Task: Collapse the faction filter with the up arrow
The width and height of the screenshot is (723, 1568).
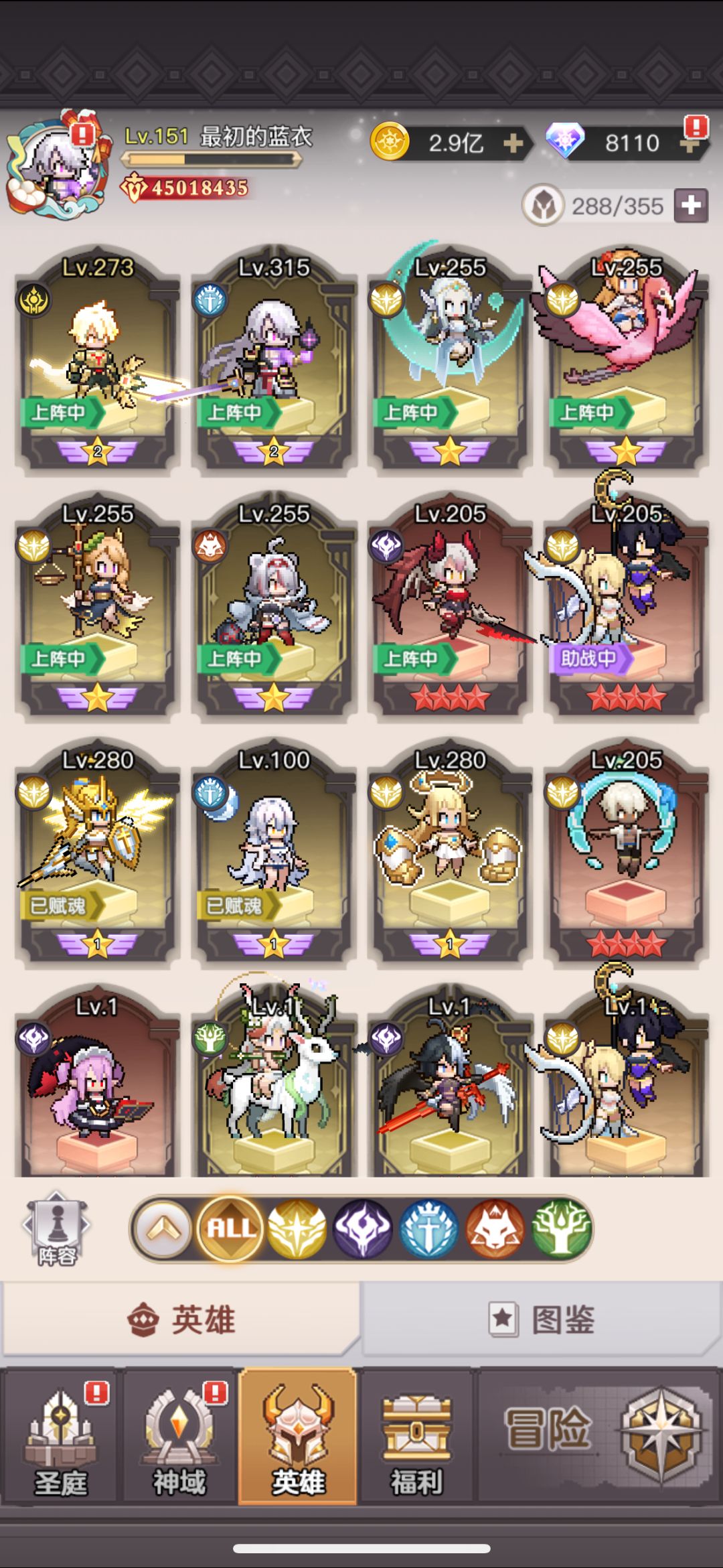Action: tap(164, 1228)
